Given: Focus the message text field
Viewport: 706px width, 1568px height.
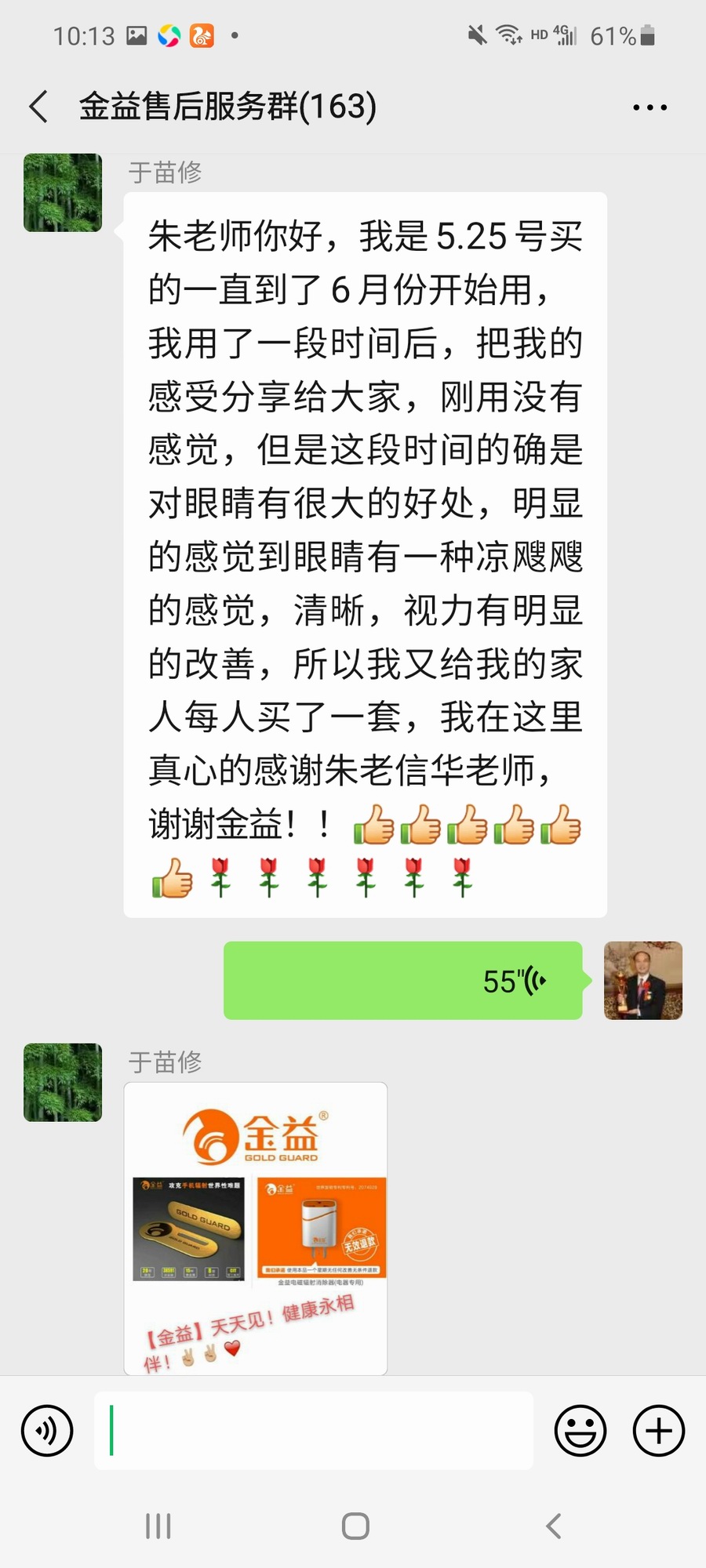Looking at the screenshot, I should (314, 1431).
